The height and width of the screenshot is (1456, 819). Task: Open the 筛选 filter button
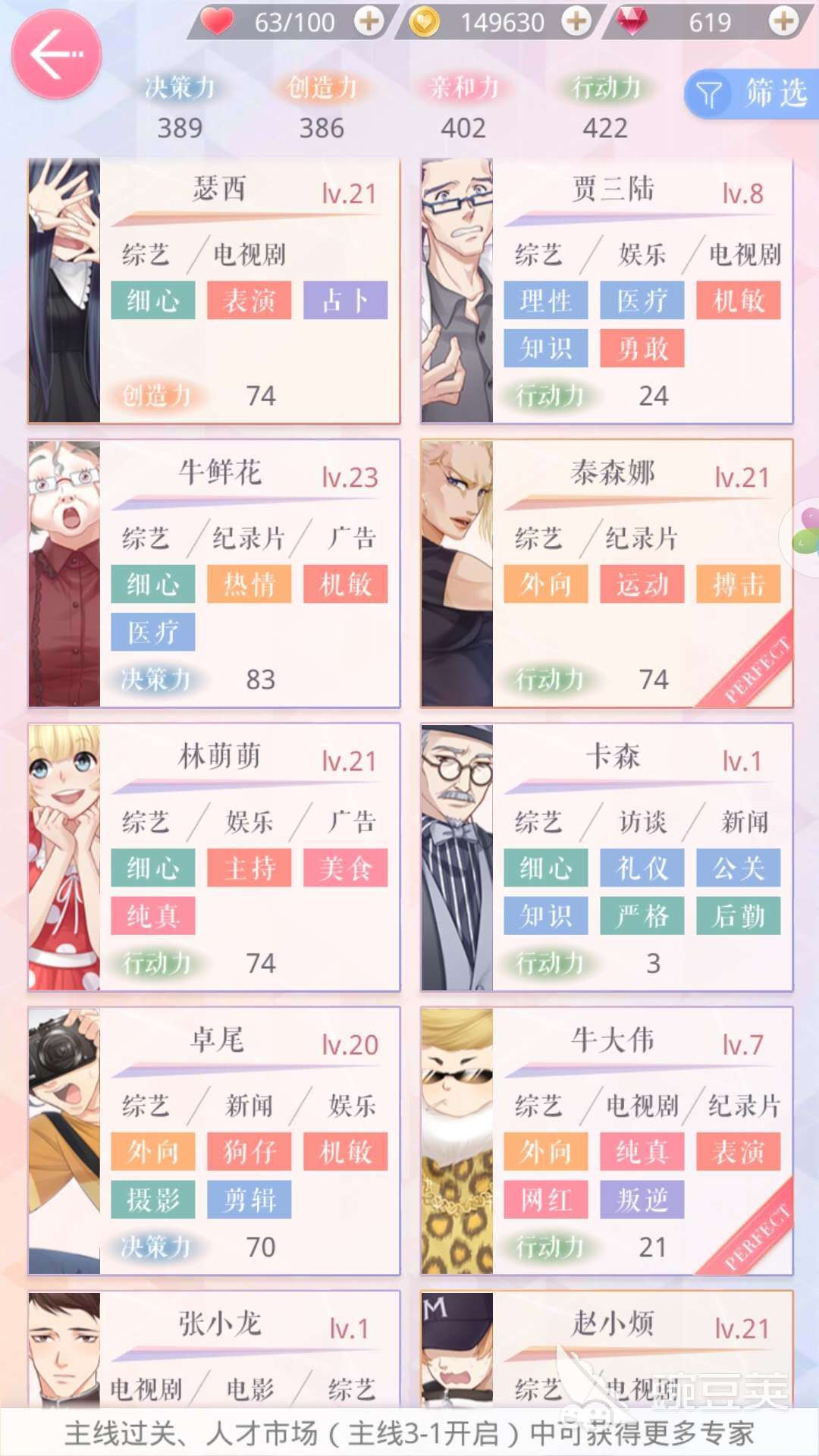click(x=752, y=94)
